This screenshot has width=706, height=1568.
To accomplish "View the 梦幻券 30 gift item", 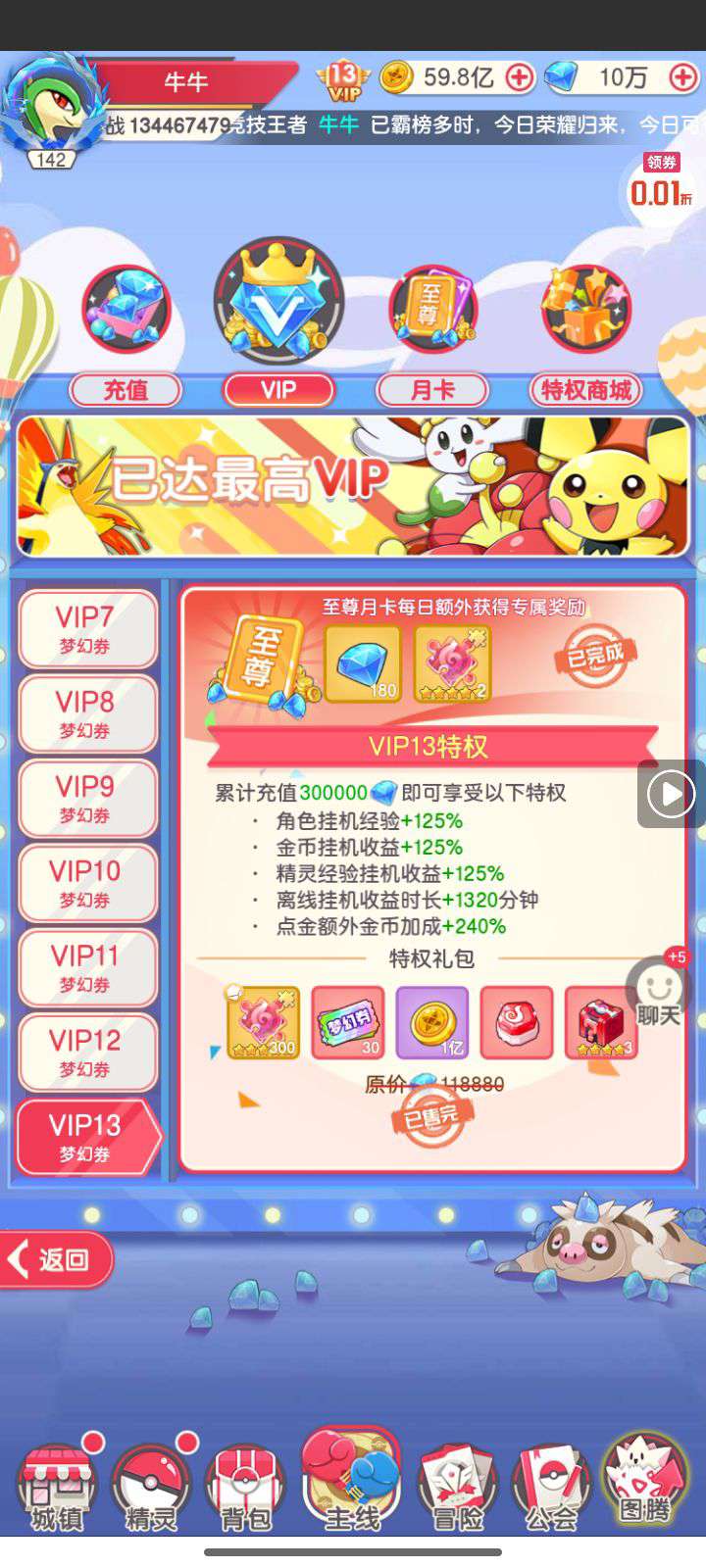I will pyautogui.click(x=347, y=1023).
